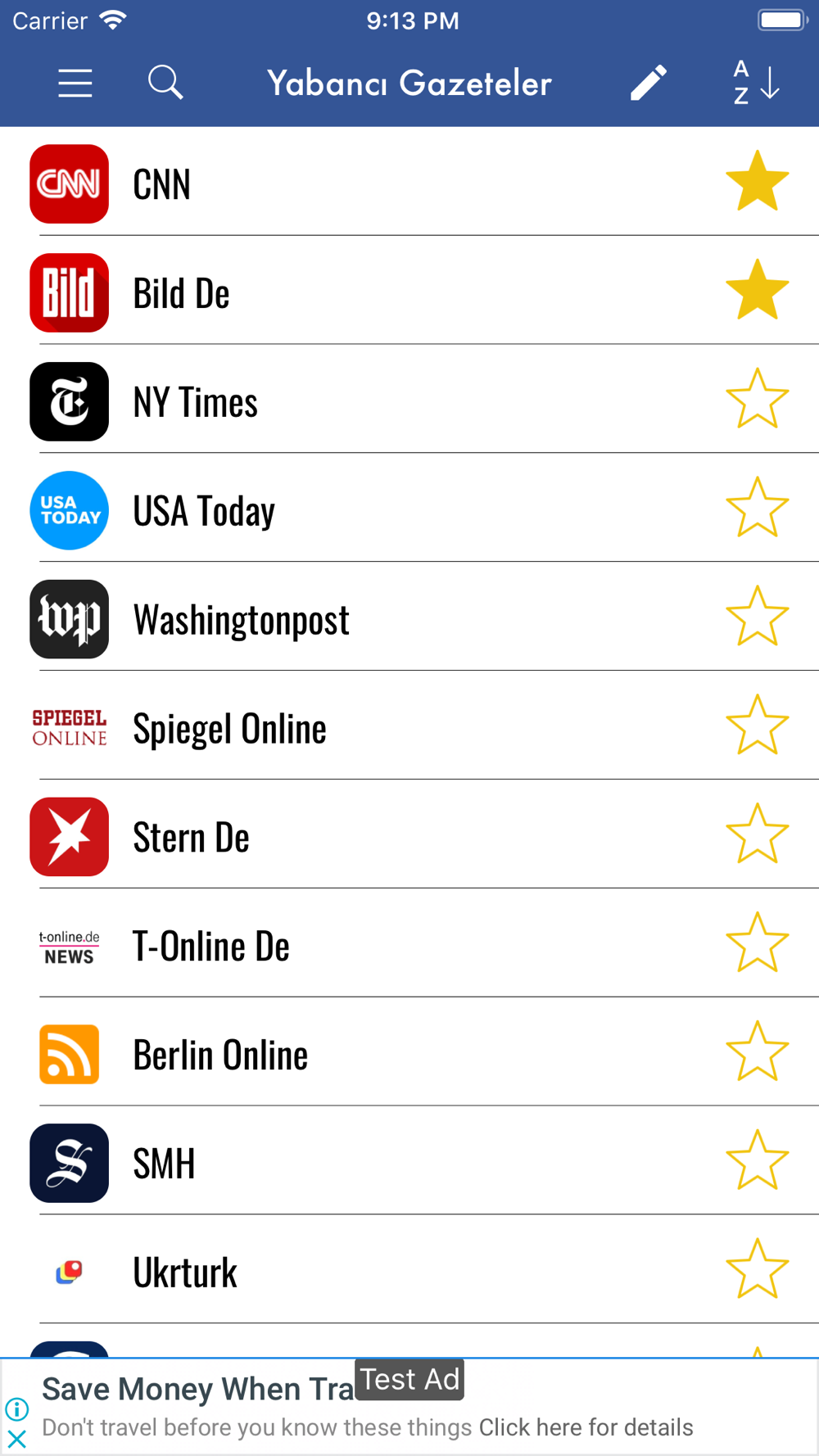Open USA Today
The height and width of the screenshot is (1456, 819).
[409, 510]
